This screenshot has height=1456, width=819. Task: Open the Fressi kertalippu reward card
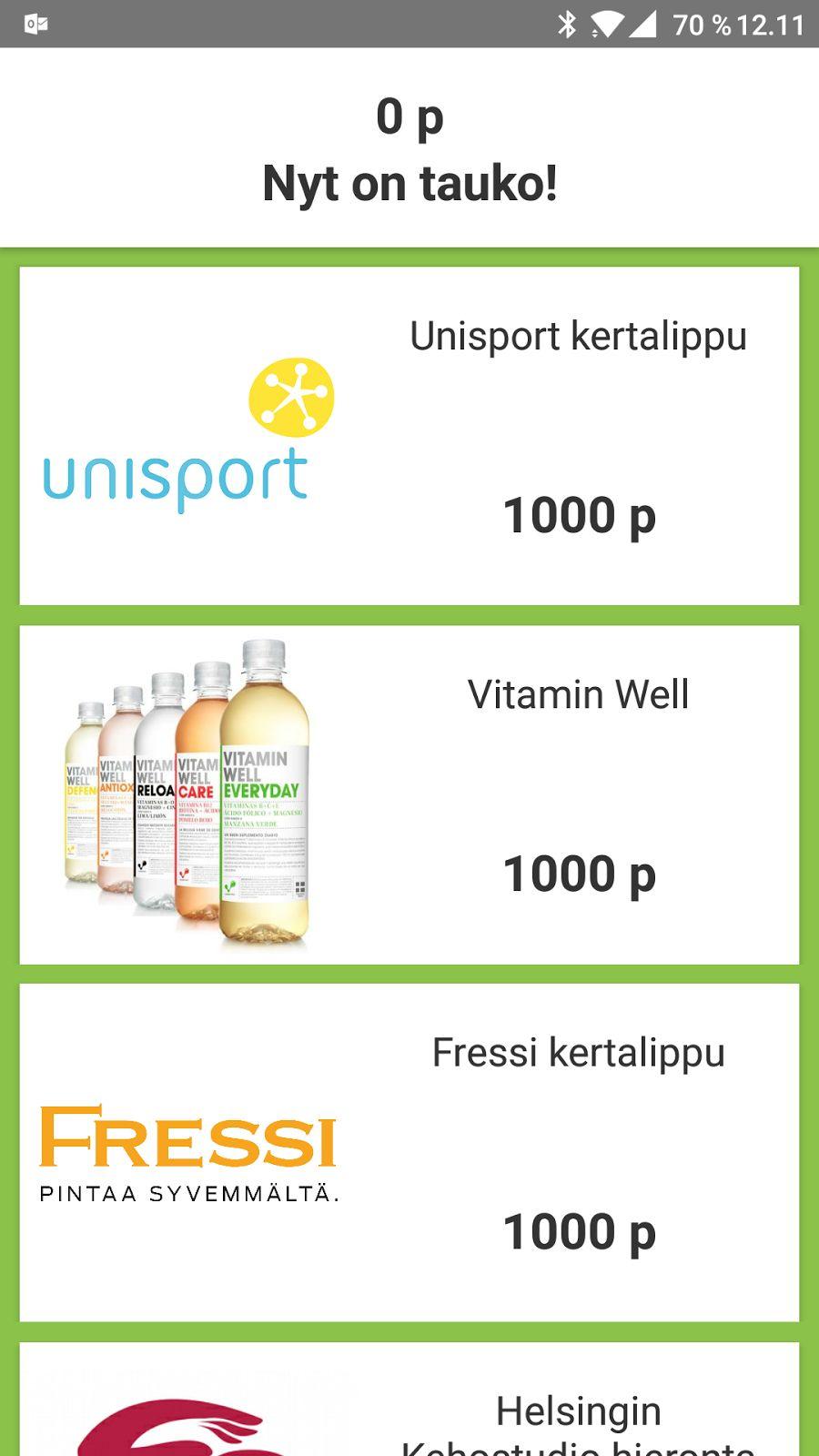(409, 1152)
